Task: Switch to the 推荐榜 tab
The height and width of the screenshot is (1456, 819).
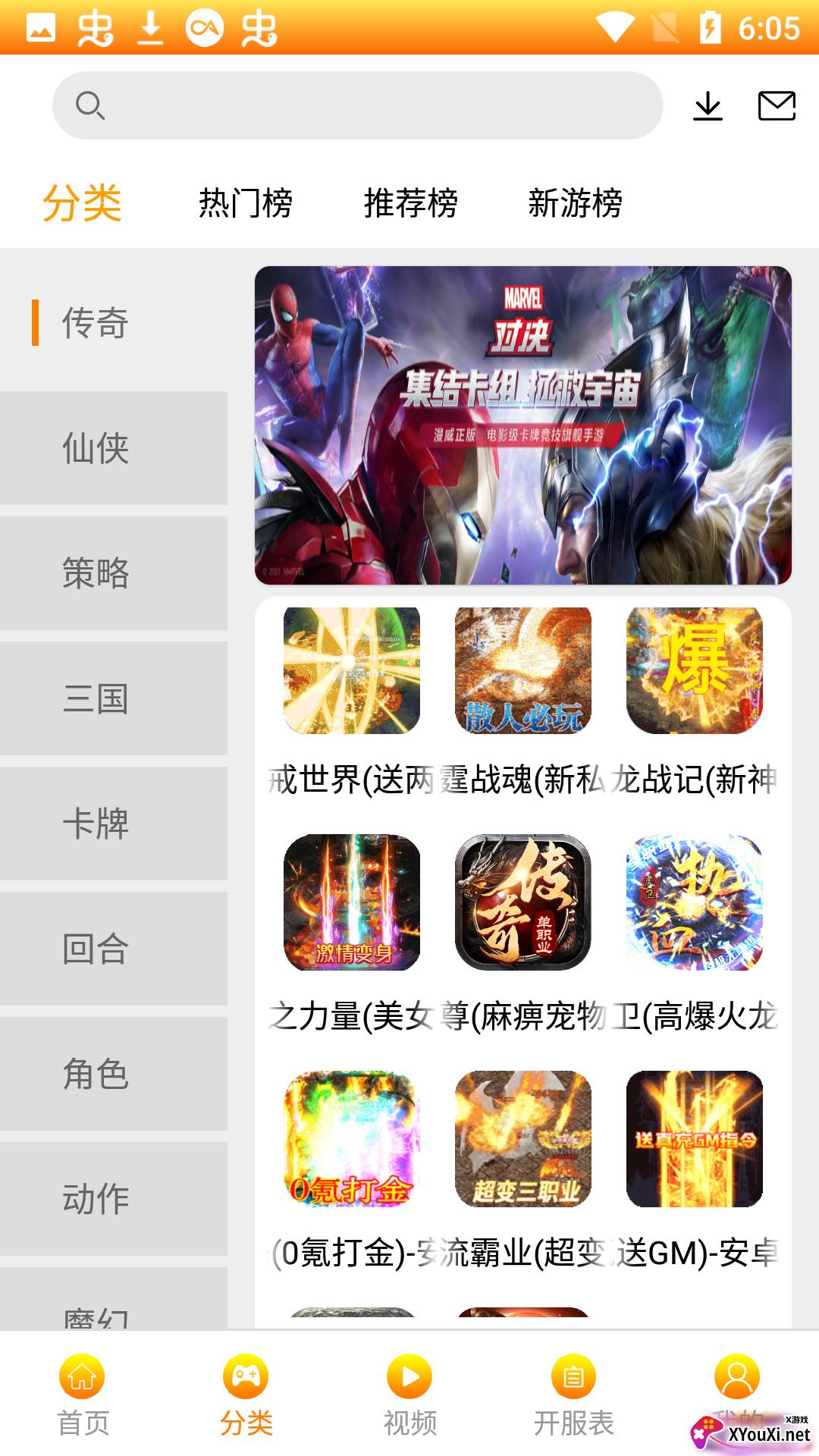Action: coord(410,203)
